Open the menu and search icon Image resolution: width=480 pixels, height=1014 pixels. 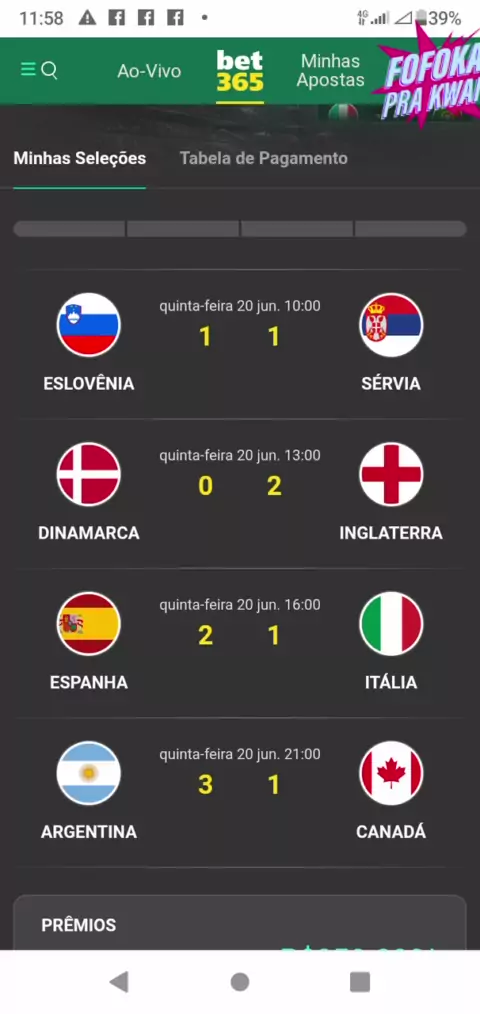[39, 70]
